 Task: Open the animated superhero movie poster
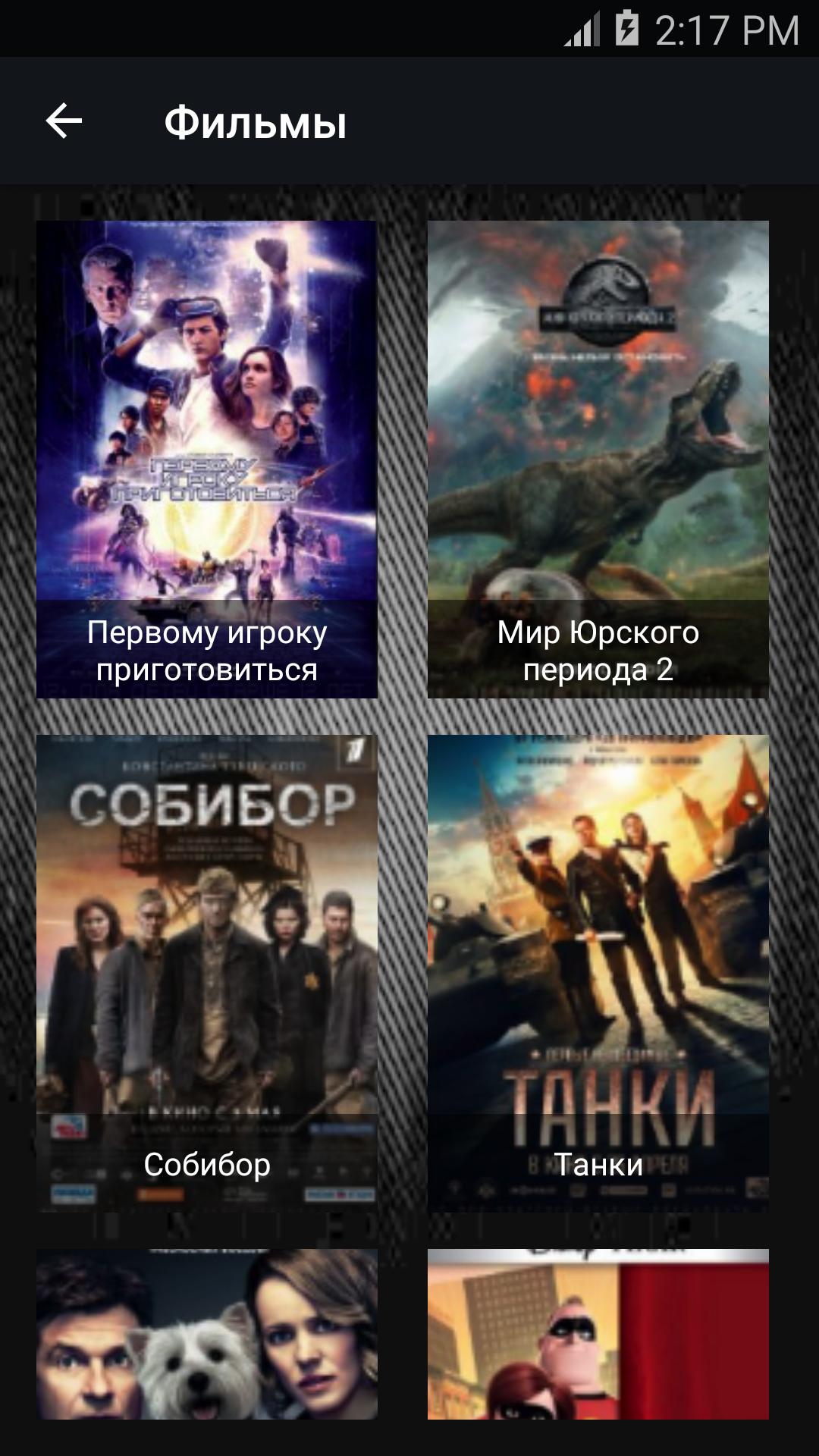598,1335
